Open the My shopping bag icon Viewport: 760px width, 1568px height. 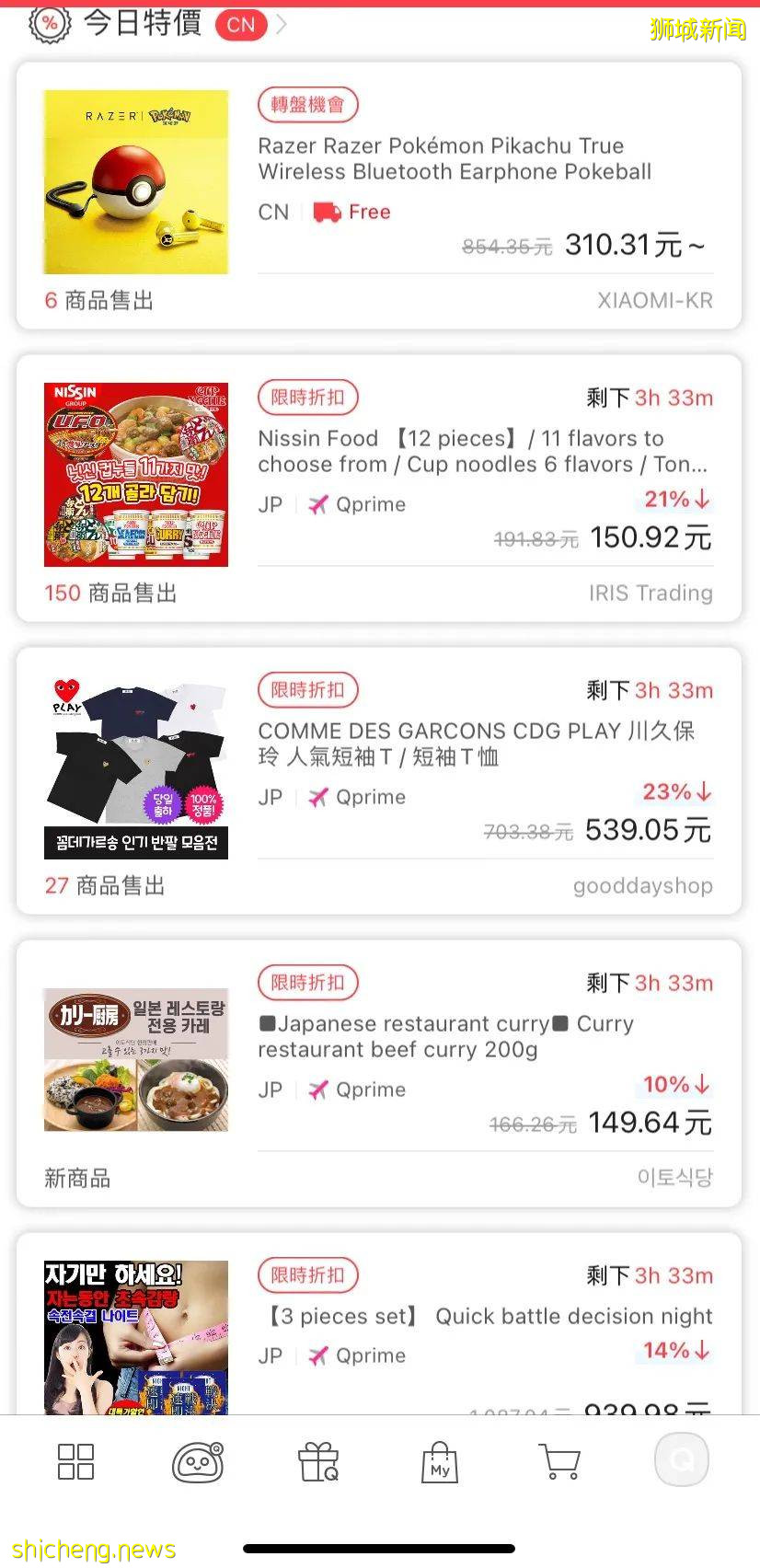(439, 1463)
